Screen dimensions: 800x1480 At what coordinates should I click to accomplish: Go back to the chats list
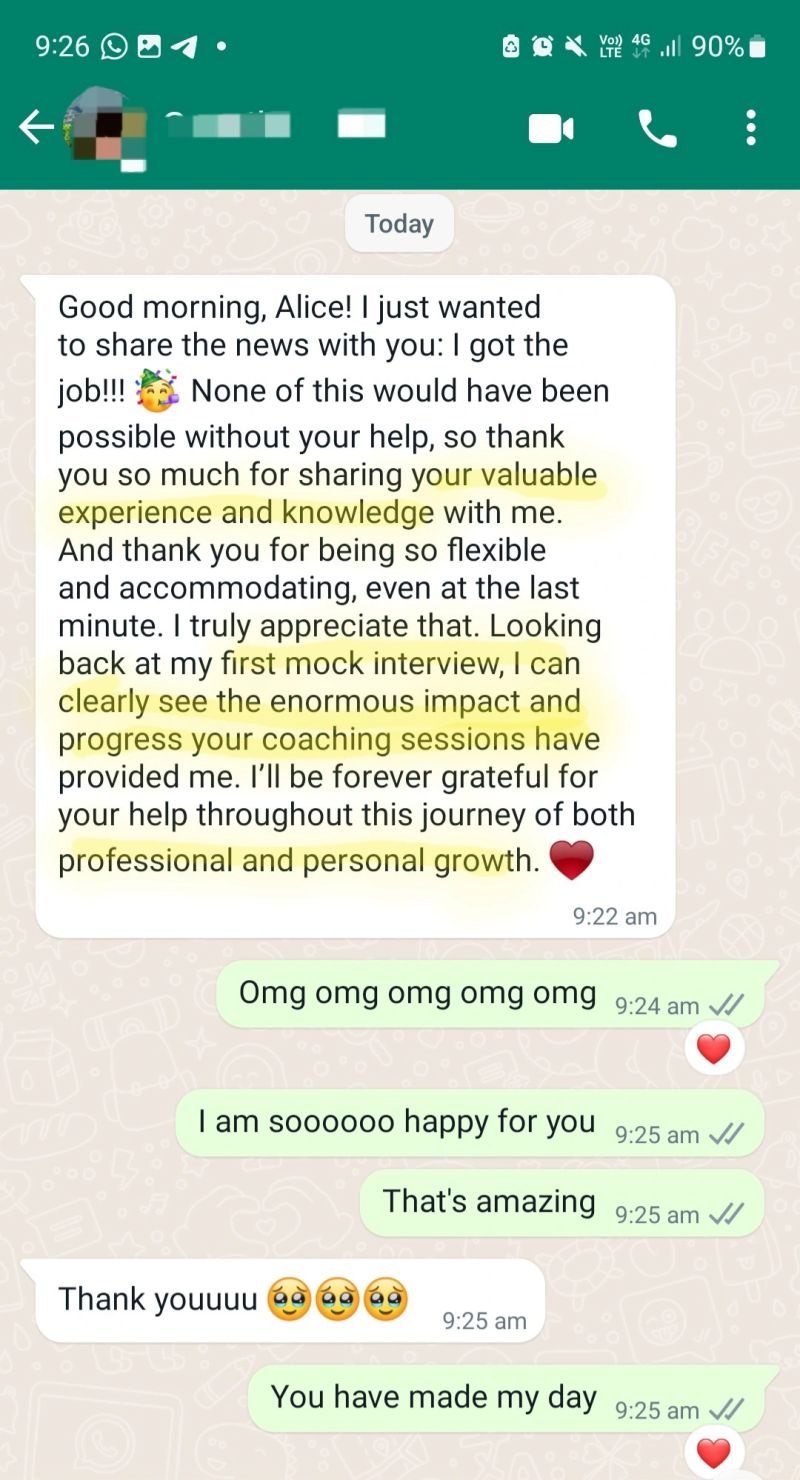pos(36,127)
